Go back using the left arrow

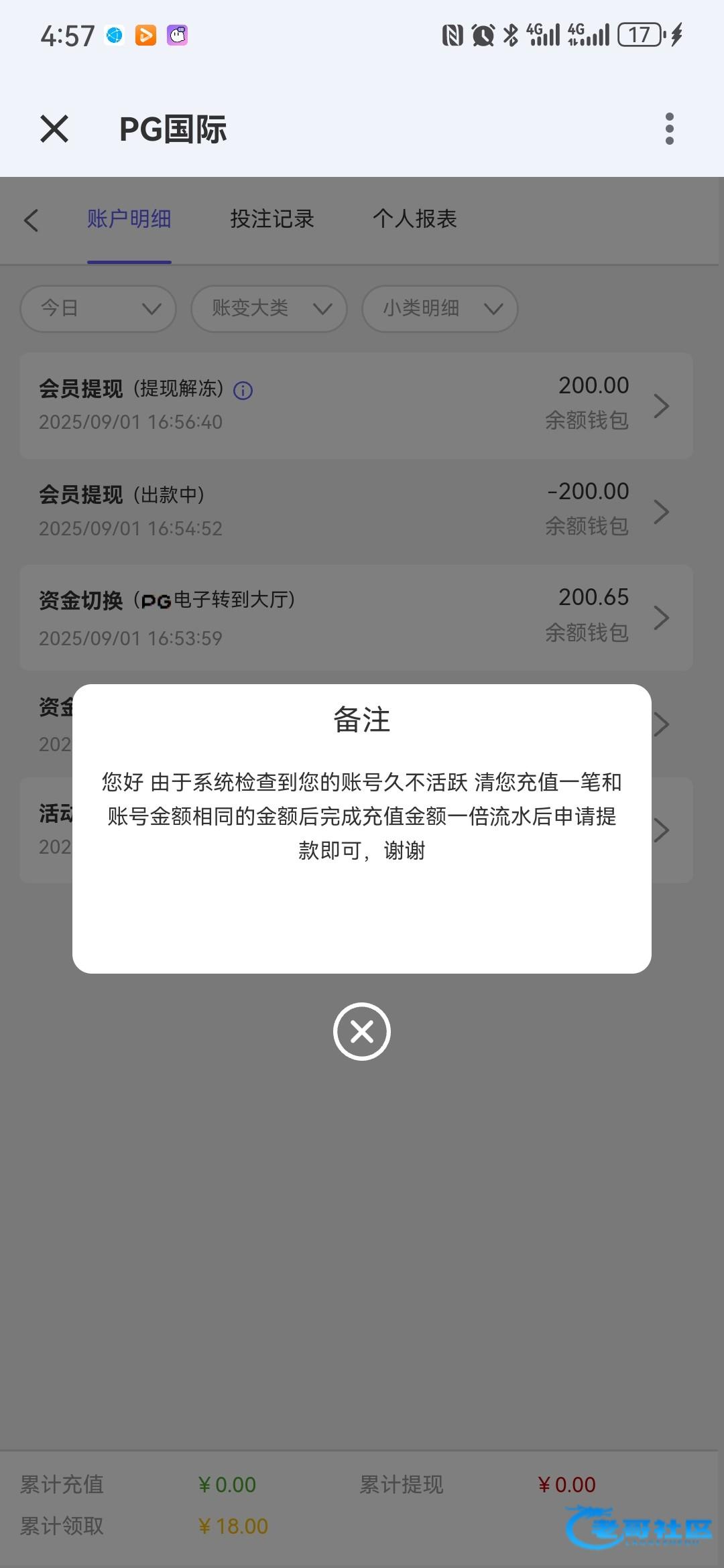pyautogui.click(x=32, y=220)
